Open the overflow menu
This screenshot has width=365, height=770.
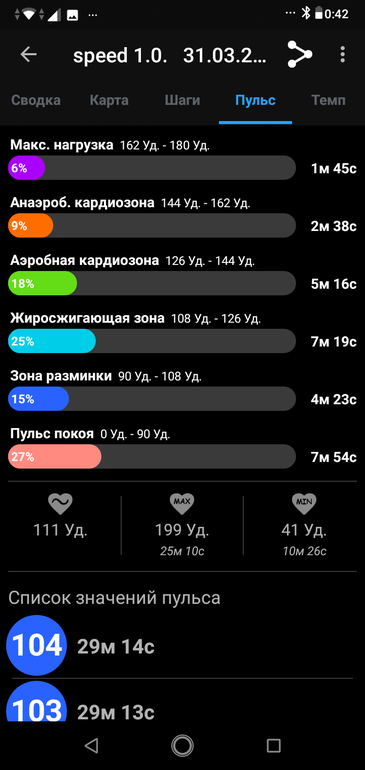click(343, 55)
